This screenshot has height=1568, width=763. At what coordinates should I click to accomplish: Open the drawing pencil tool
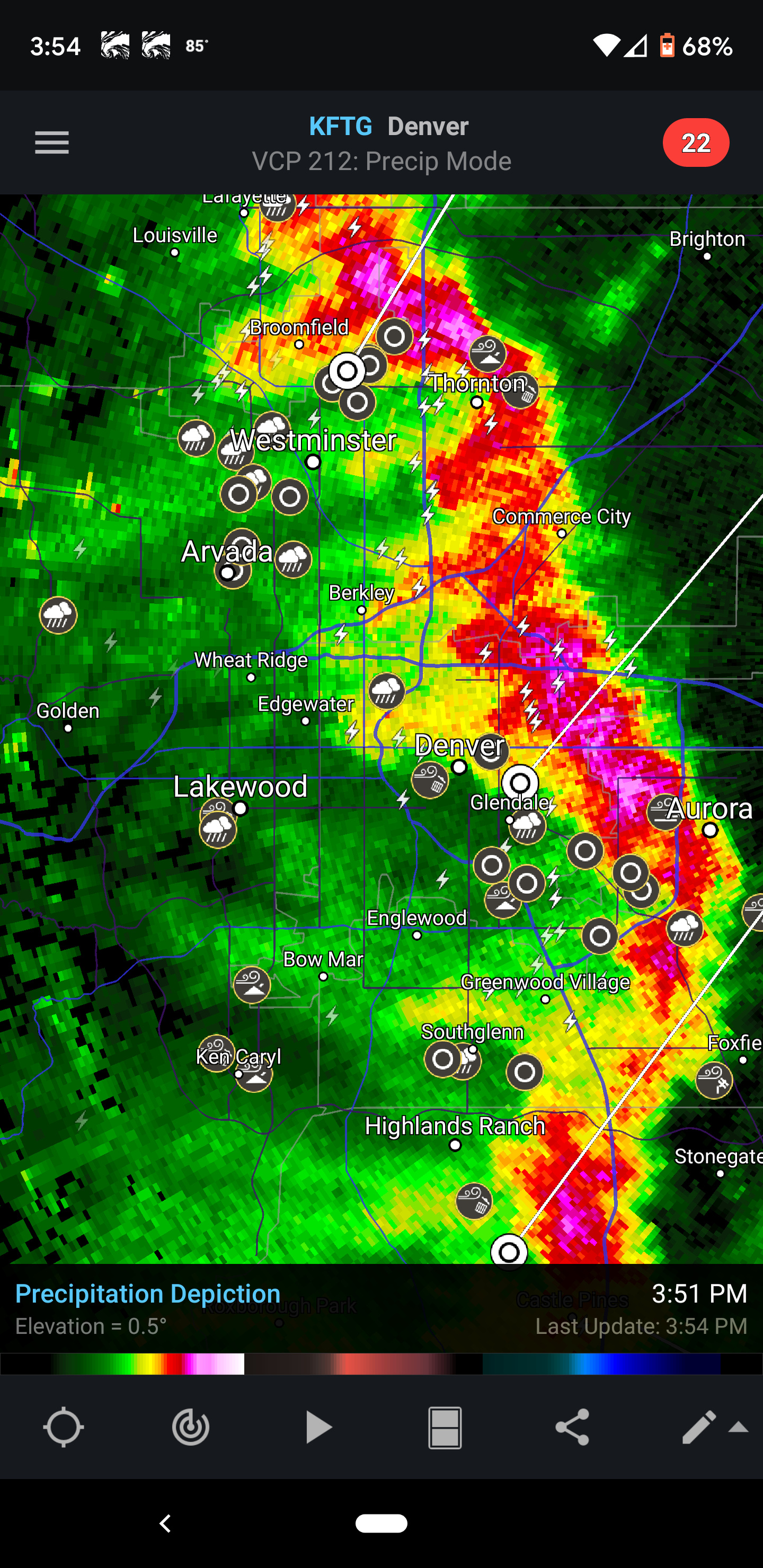(698, 1427)
